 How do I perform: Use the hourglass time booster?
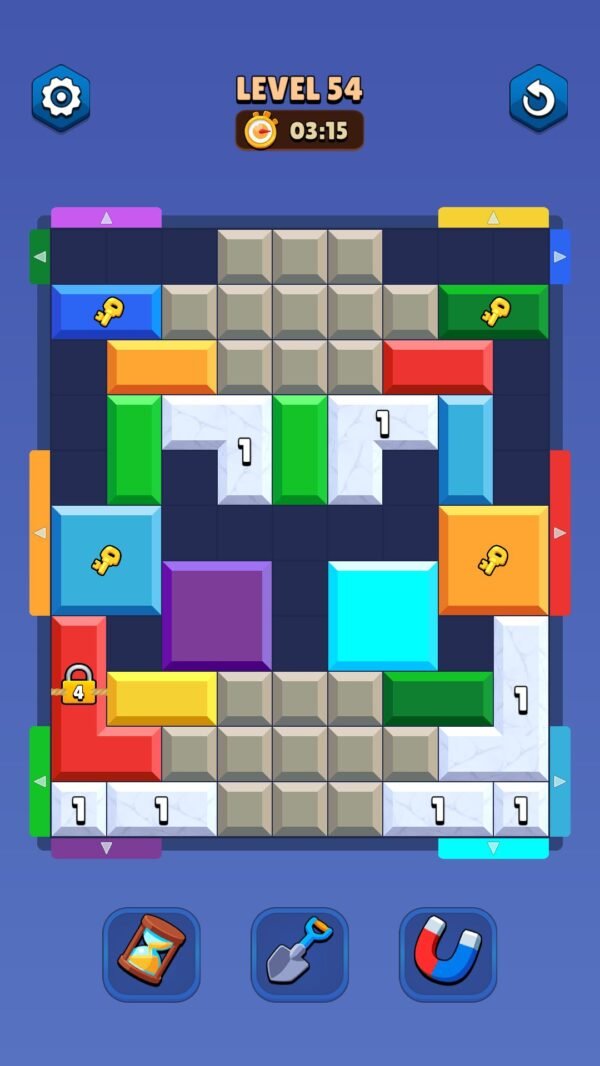point(151,954)
